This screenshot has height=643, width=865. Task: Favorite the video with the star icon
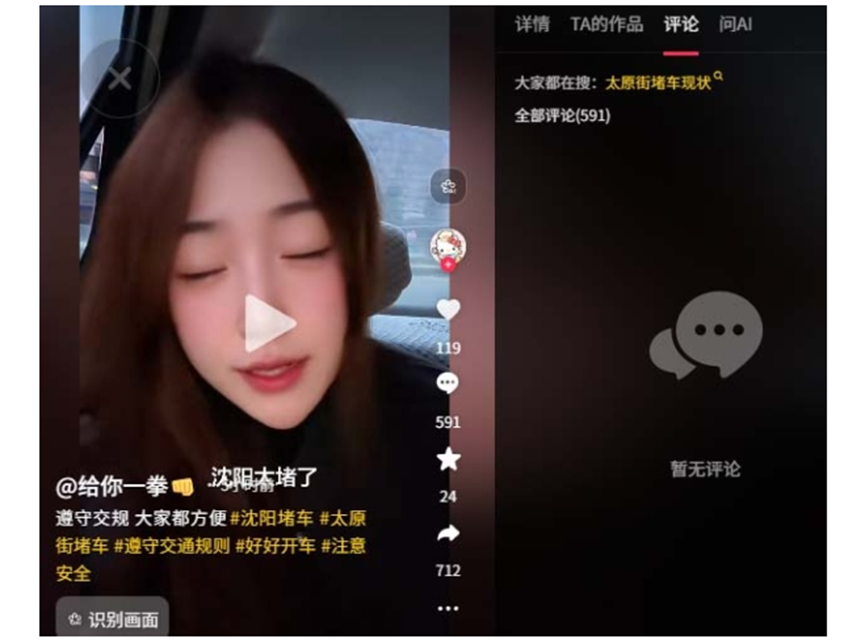point(448,459)
